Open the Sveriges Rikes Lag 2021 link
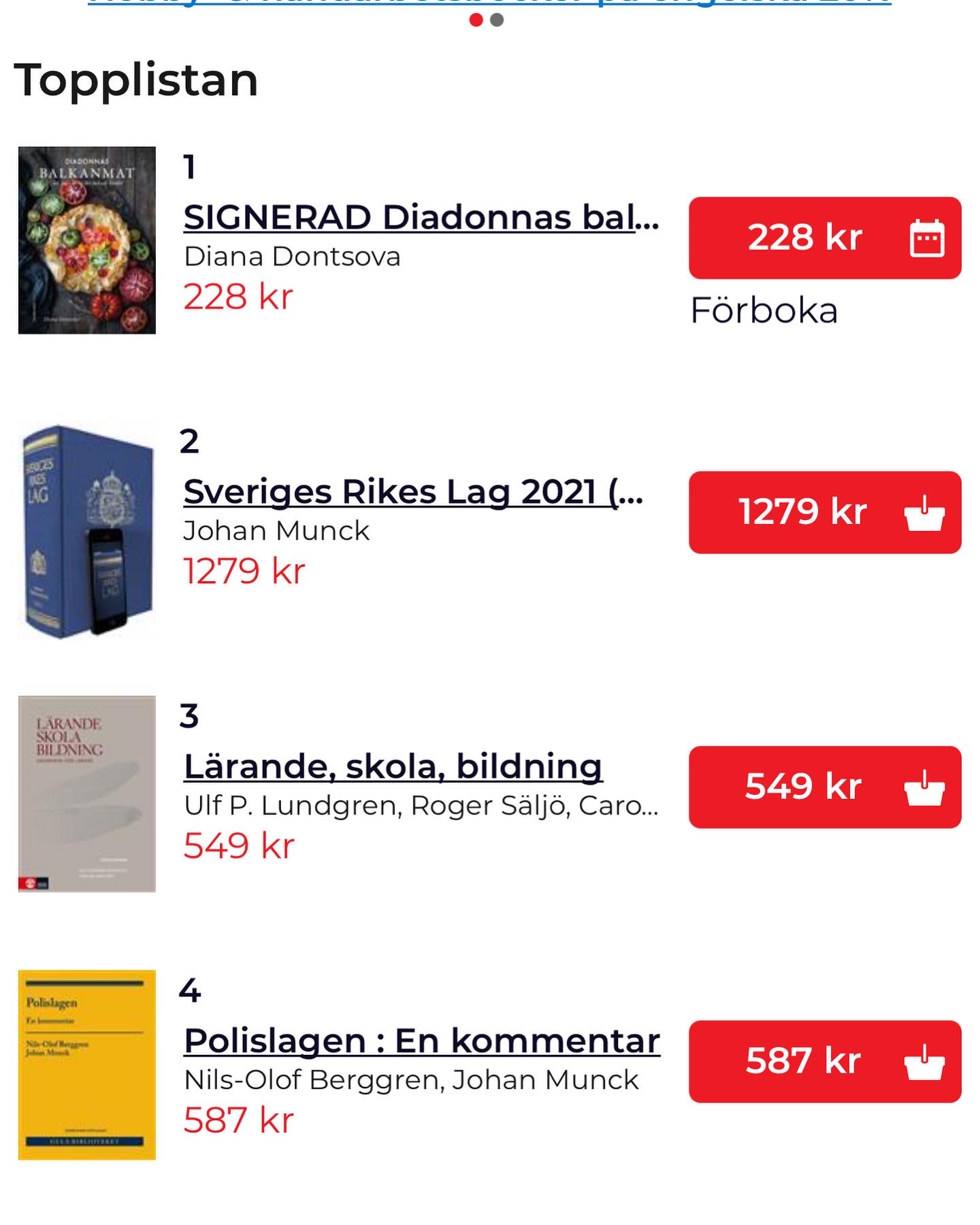Screen dimensions: 980x1225 point(412,492)
